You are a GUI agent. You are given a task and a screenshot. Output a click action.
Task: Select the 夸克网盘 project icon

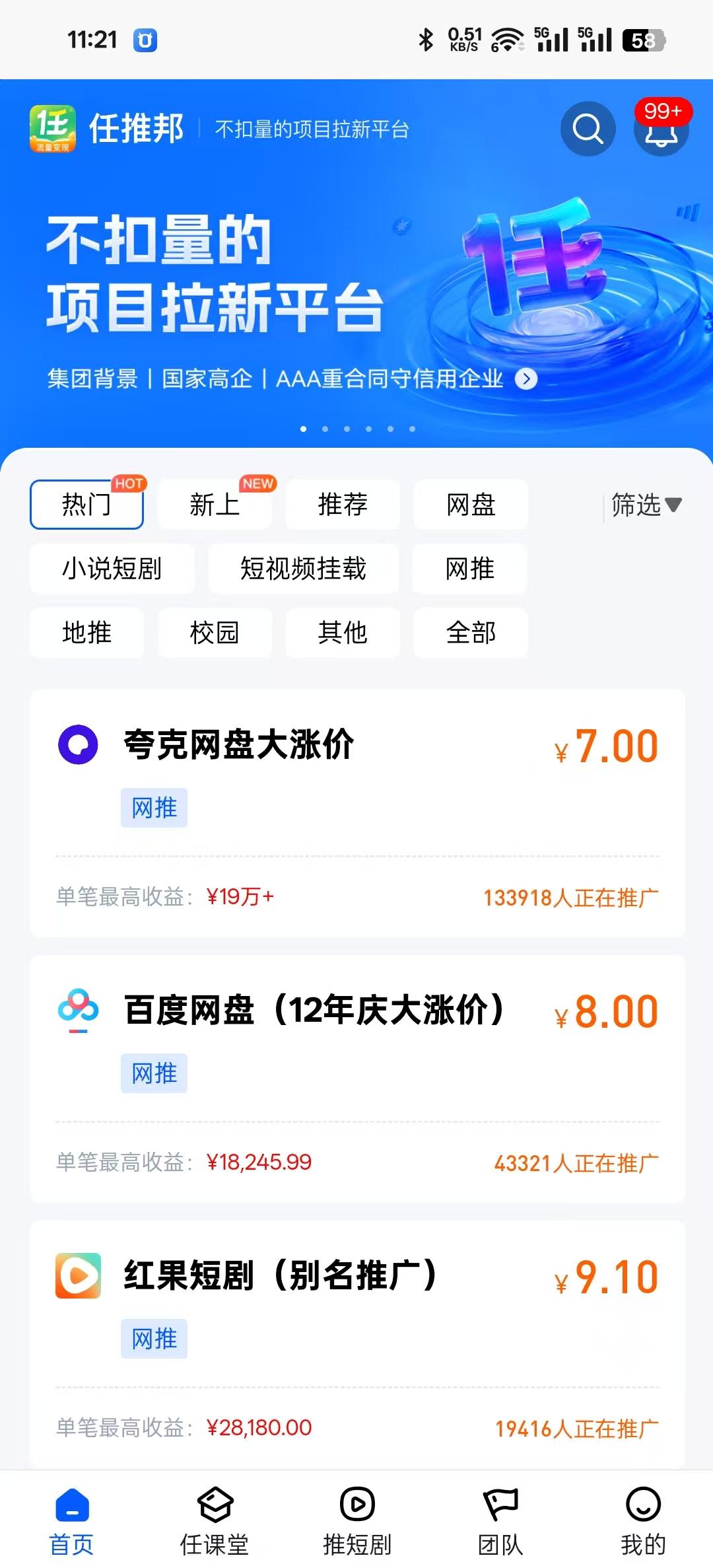click(77, 745)
